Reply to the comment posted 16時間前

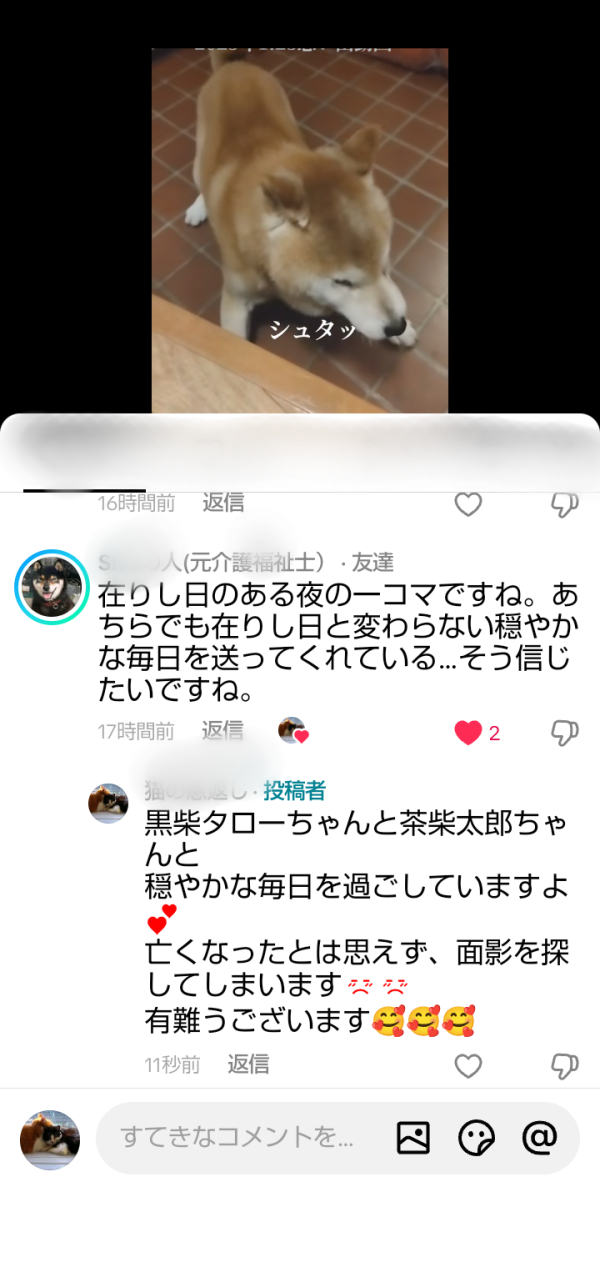click(x=223, y=502)
